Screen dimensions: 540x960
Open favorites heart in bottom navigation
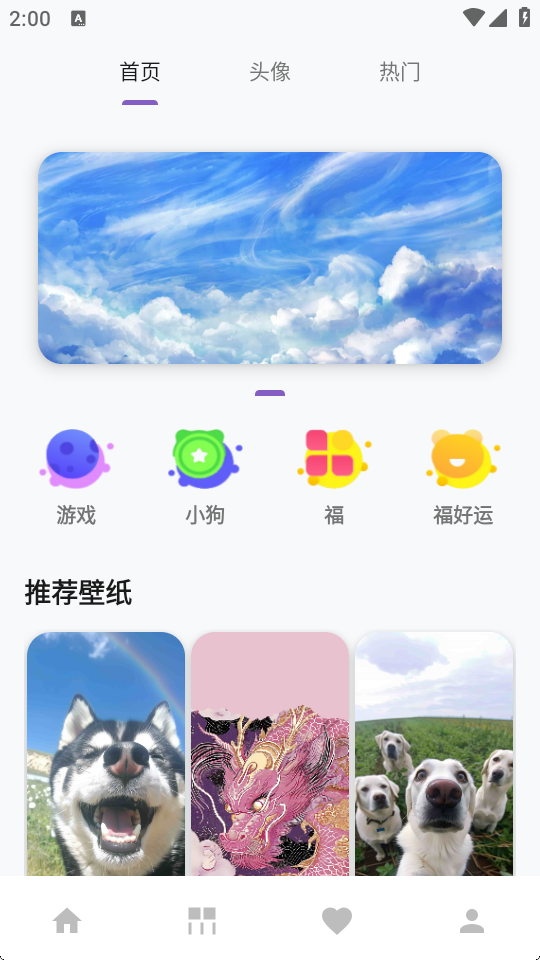337,921
